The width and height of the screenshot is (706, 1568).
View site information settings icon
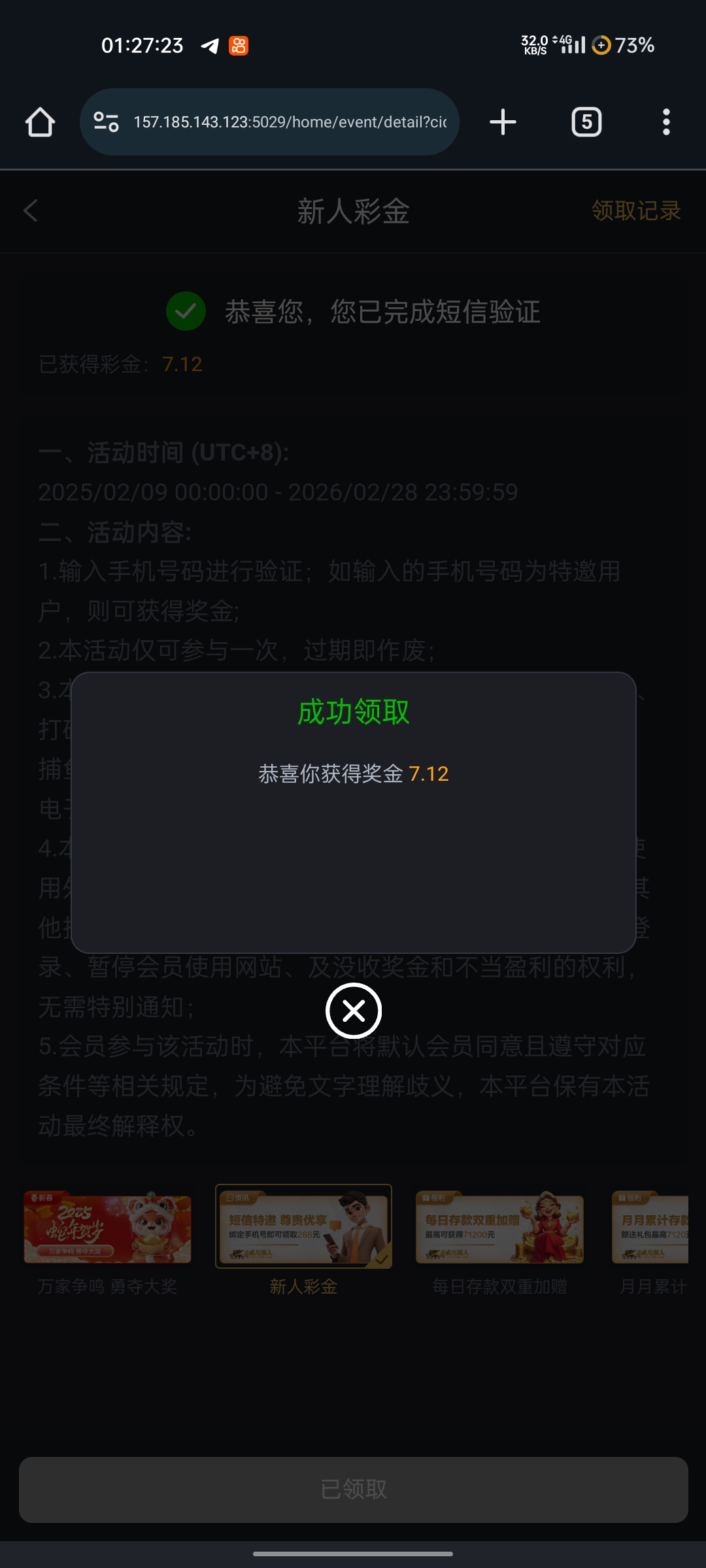tap(106, 122)
